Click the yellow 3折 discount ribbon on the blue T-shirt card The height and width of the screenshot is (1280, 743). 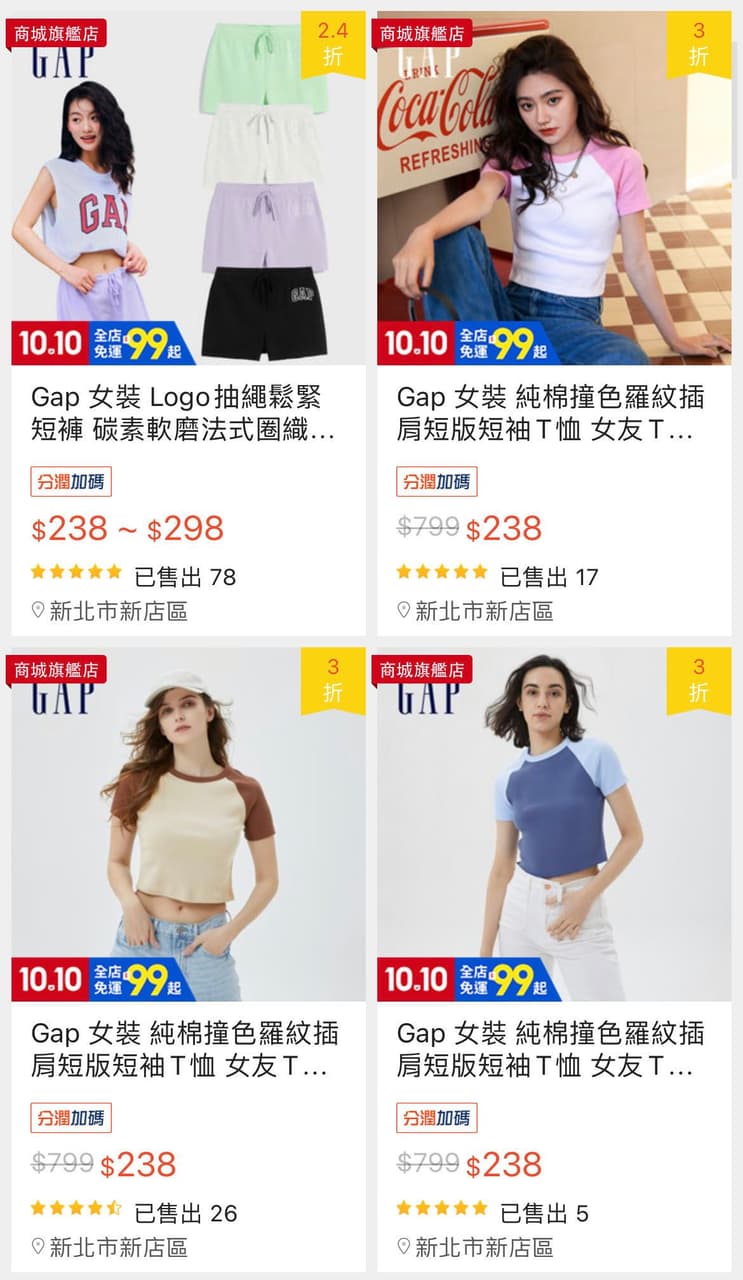[698, 682]
